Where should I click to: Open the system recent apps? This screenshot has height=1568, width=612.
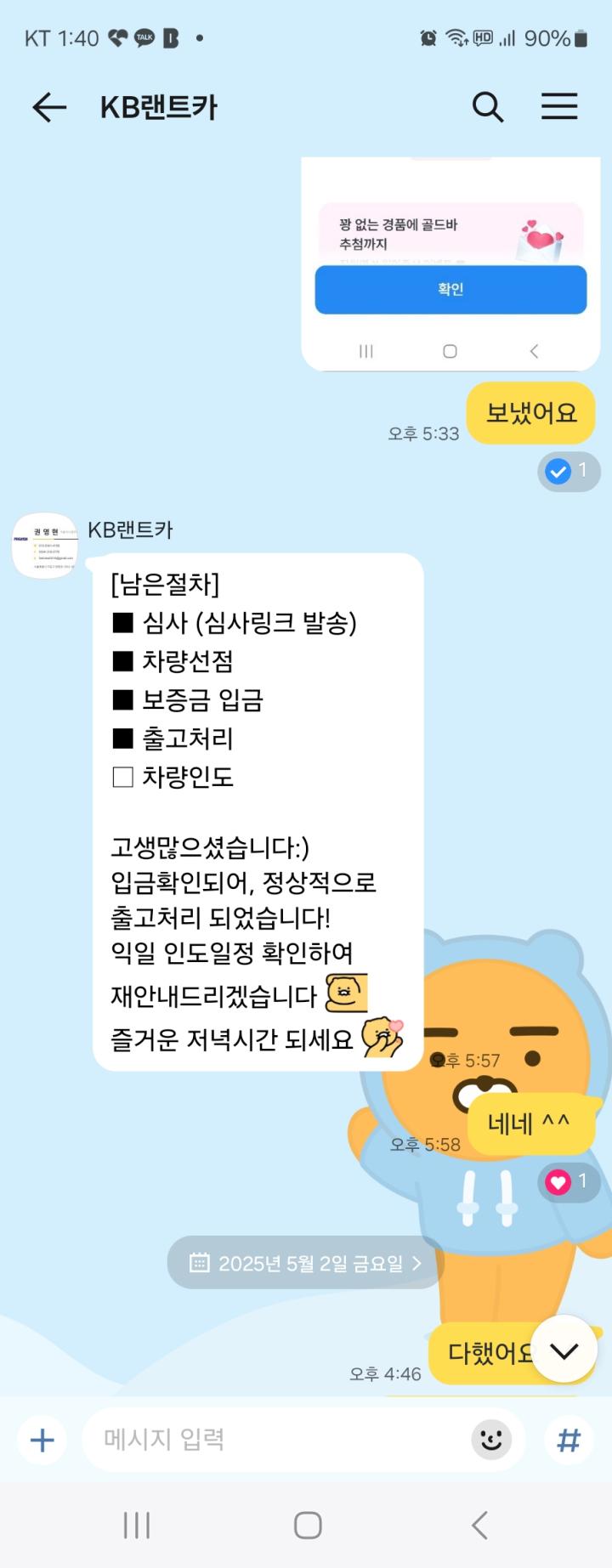(136, 1526)
